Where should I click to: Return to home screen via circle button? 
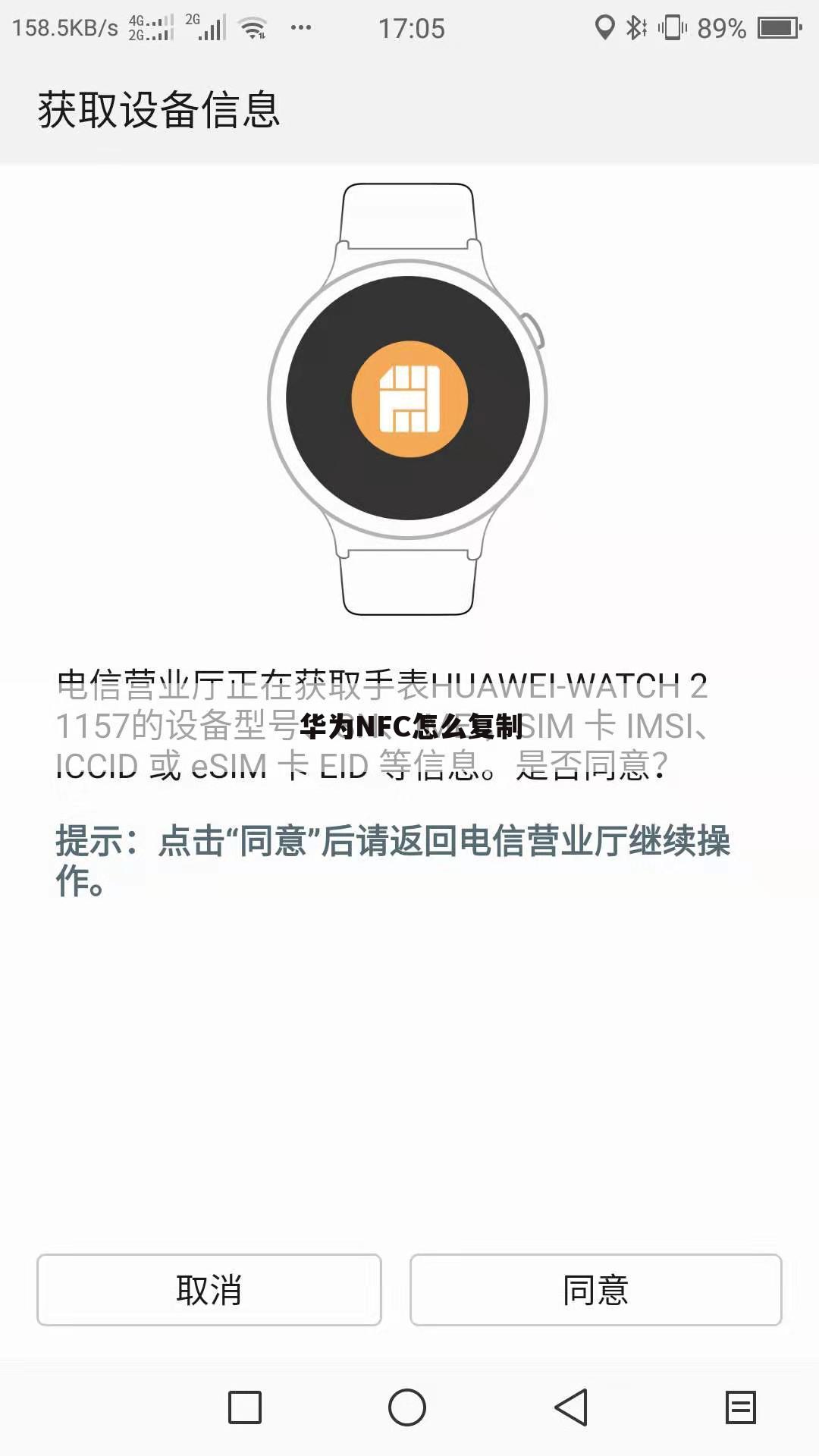407,1407
